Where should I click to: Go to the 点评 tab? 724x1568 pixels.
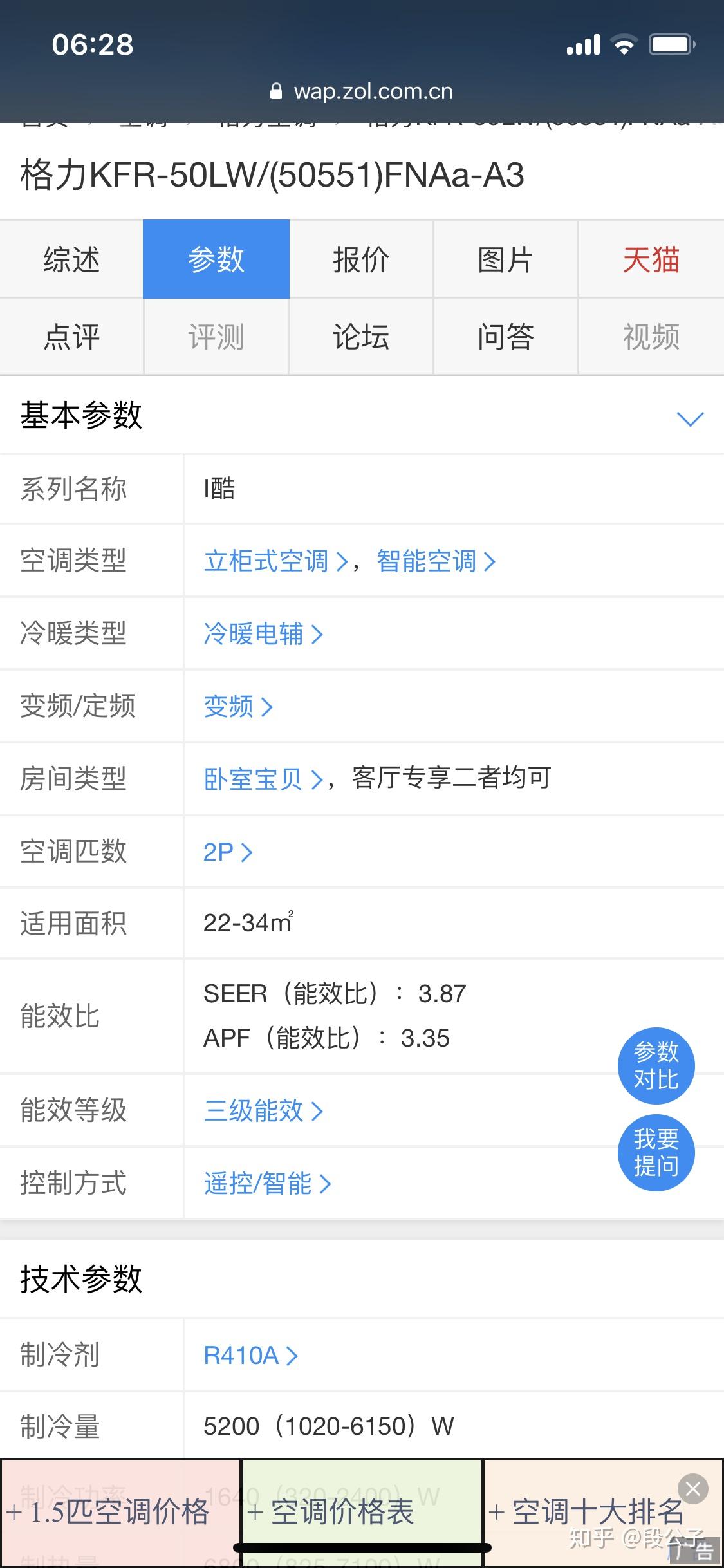(71, 337)
